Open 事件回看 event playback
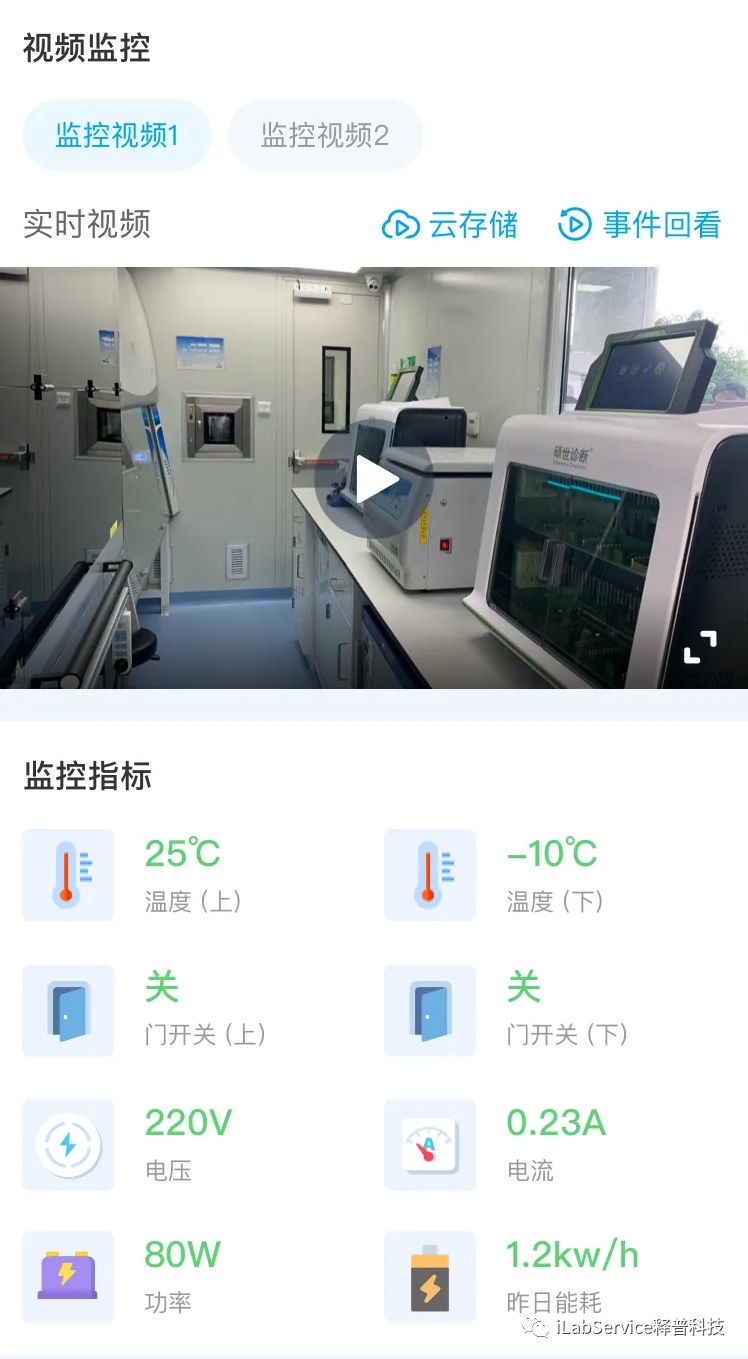This screenshot has height=1359, width=748. [639, 225]
